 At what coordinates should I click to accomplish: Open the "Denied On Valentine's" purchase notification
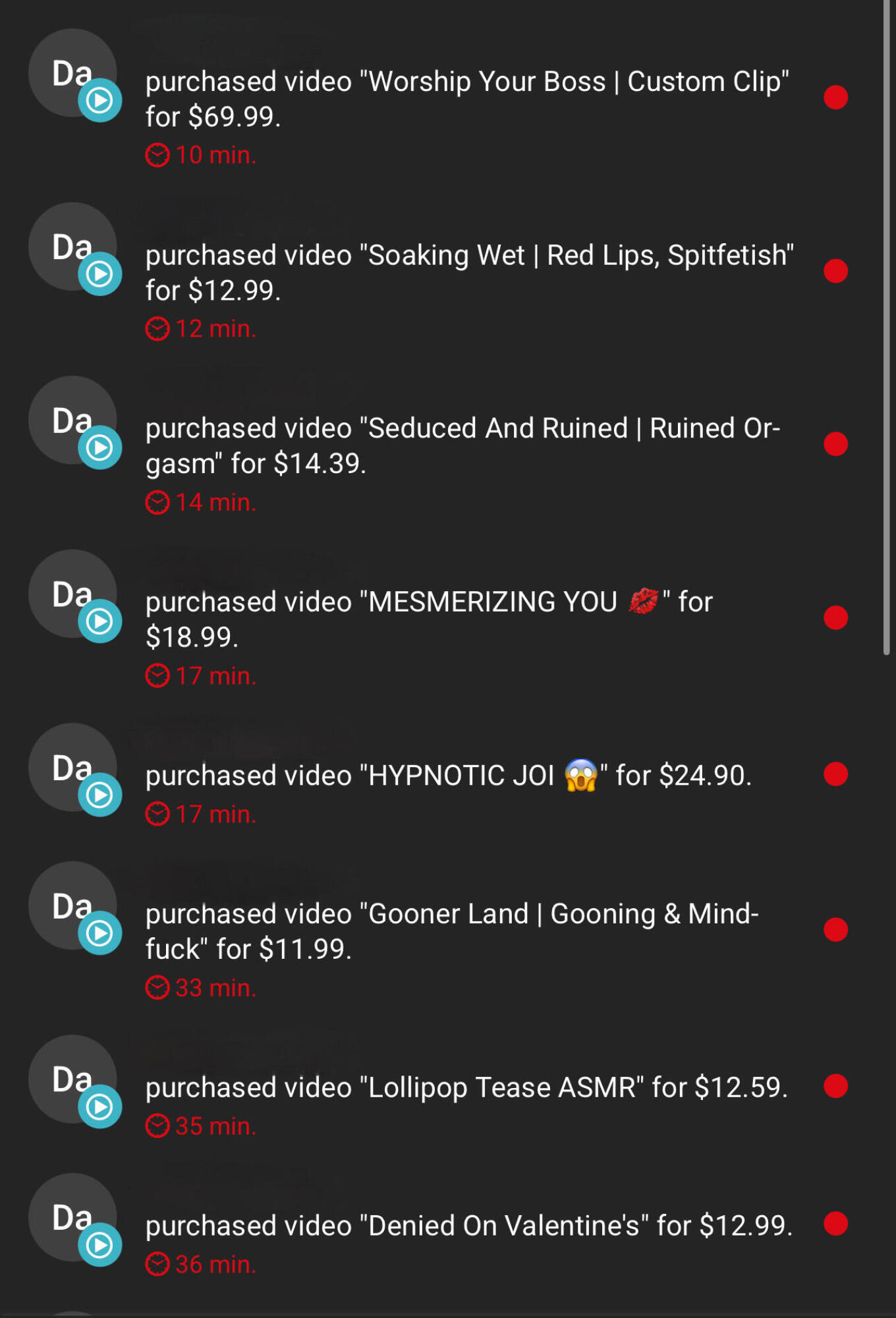pyautogui.click(x=468, y=1226)
